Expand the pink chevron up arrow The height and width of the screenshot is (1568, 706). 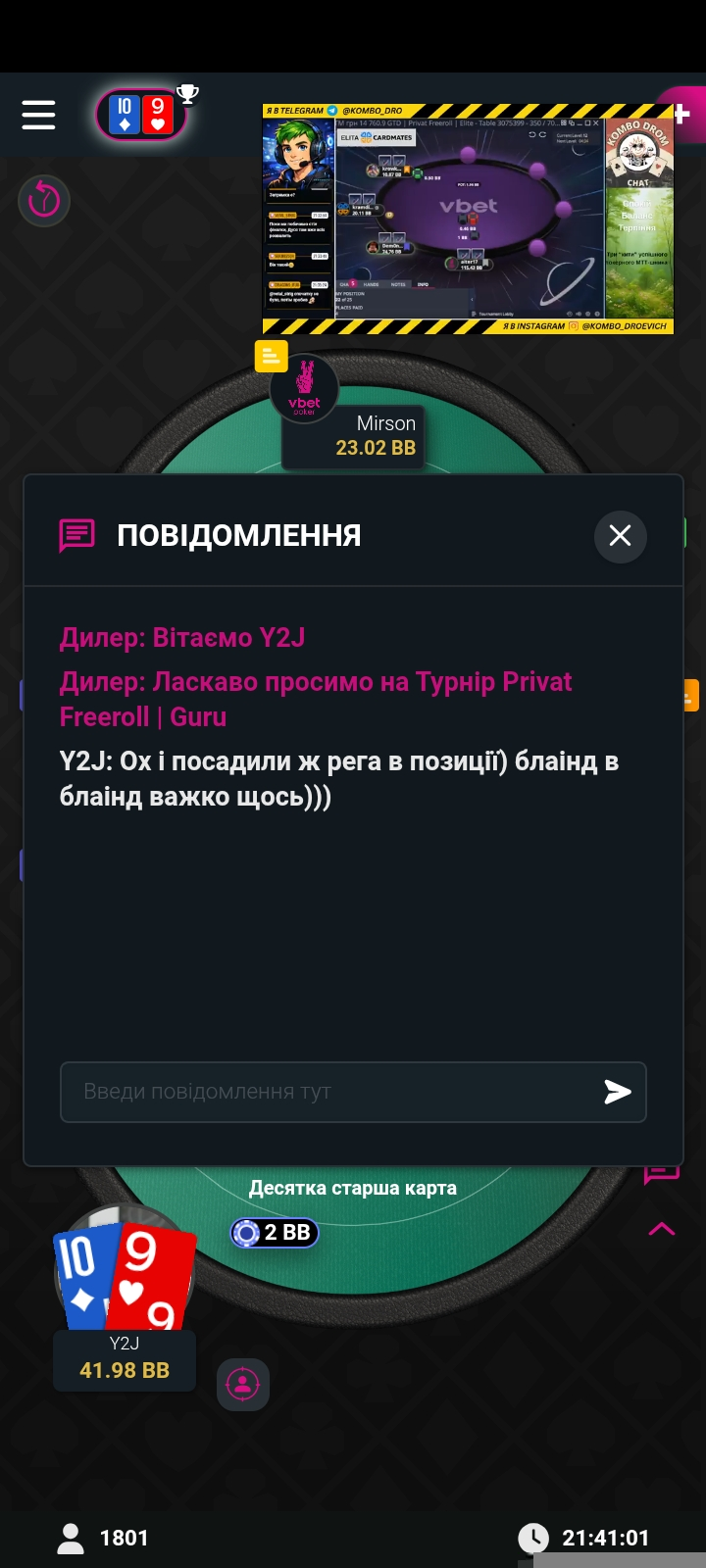(x=662, y=1229)
